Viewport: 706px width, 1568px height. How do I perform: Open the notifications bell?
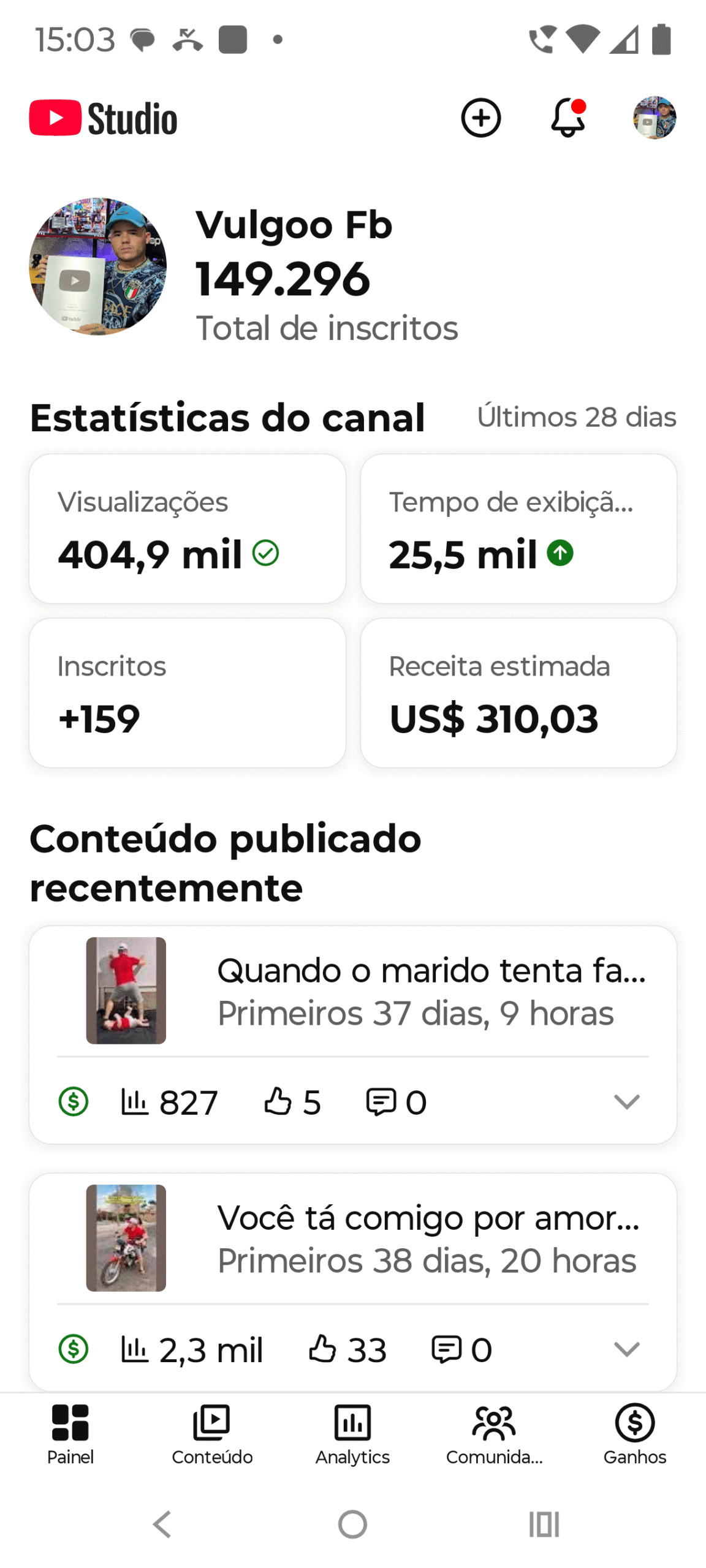[x=567, y=118]
